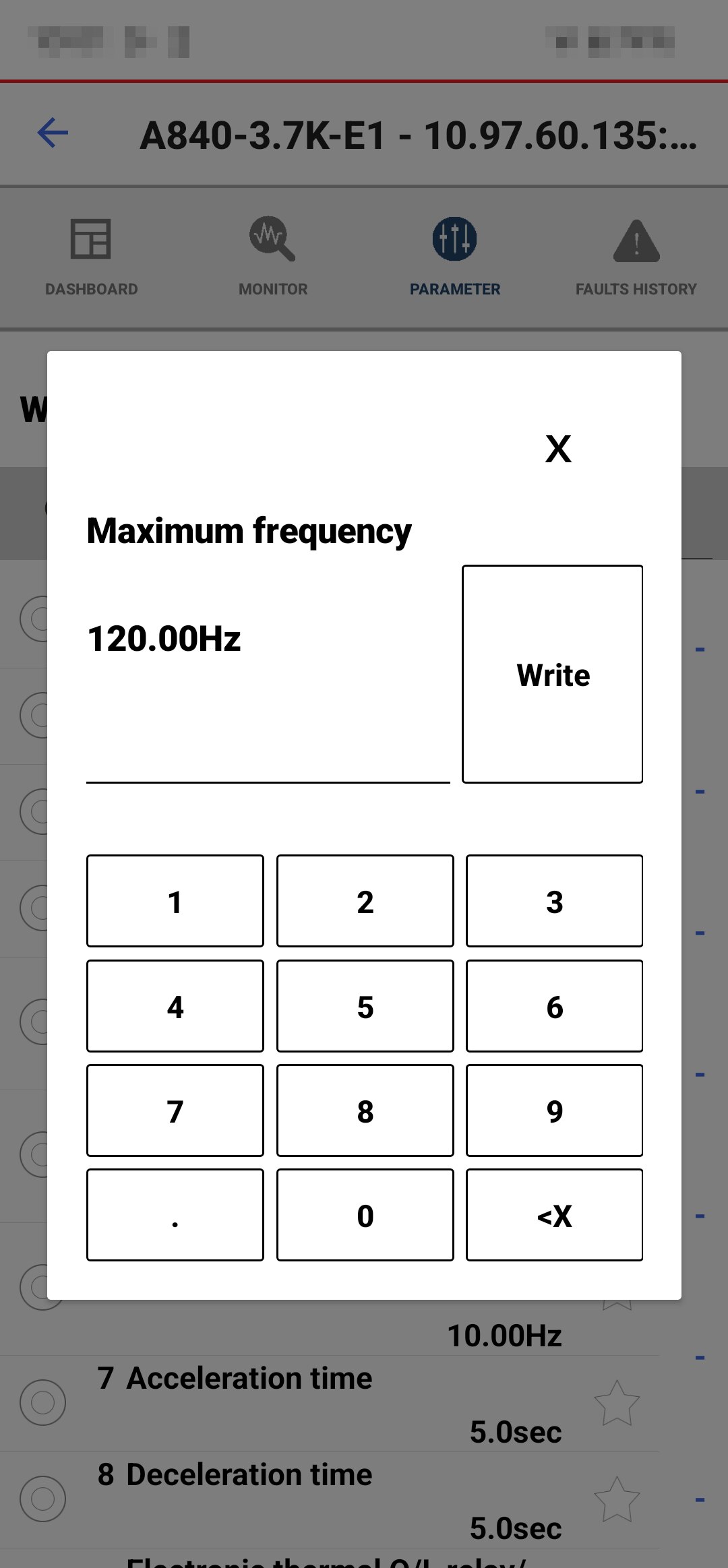
Task: Tap the 120.00Hz value input field
Action: (268, 674)
